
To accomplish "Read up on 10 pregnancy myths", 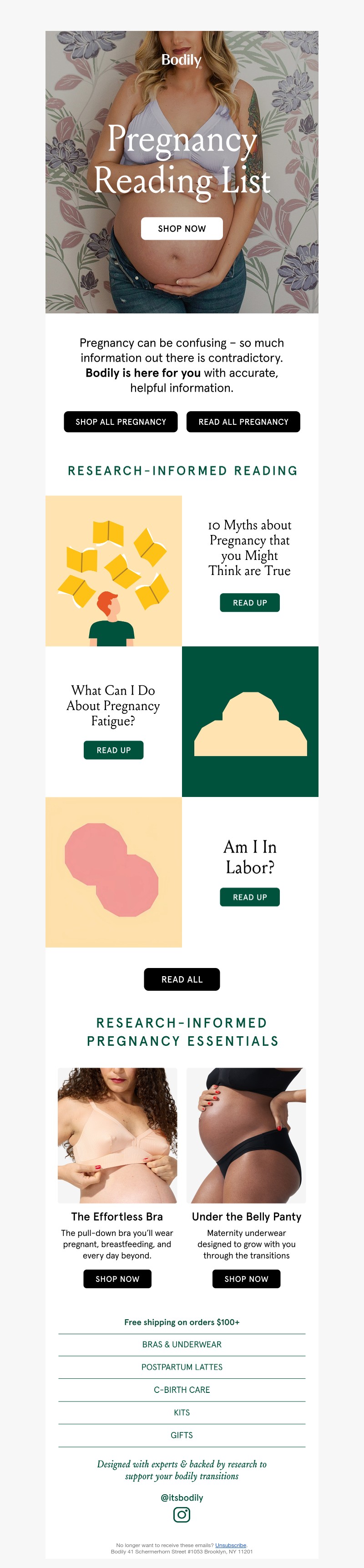I will (x=249, y=603).
